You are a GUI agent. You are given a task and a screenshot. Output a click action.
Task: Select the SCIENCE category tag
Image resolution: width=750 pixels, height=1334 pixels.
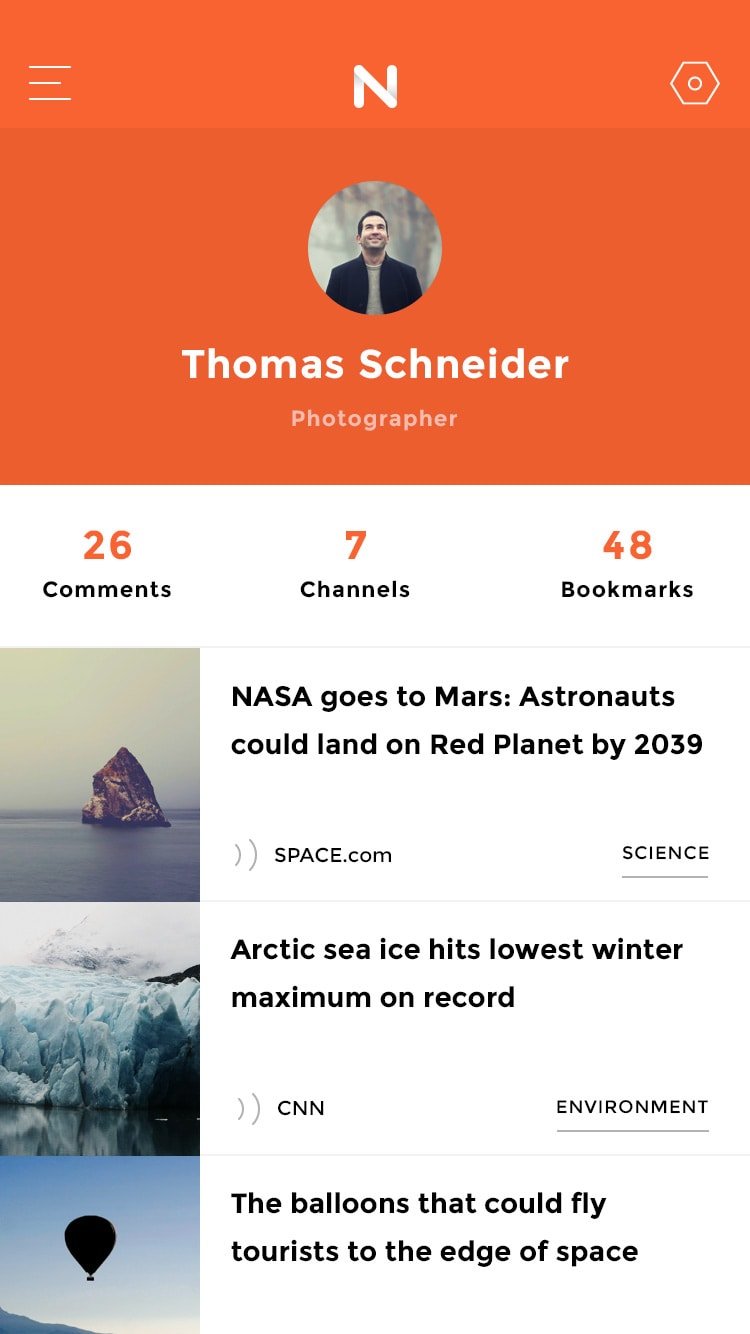click(665, 854)
